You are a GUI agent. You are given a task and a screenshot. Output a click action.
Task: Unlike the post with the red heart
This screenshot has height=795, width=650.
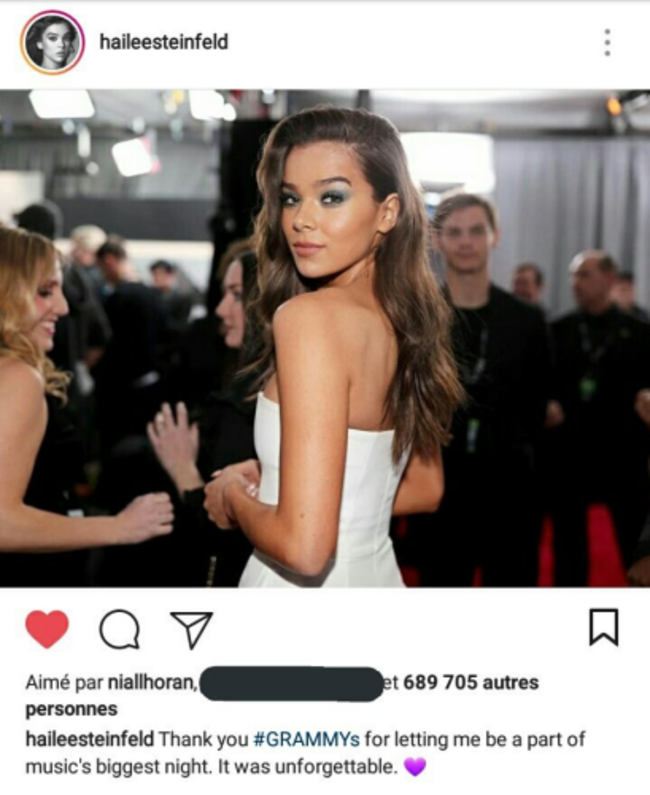click(46, 629)
